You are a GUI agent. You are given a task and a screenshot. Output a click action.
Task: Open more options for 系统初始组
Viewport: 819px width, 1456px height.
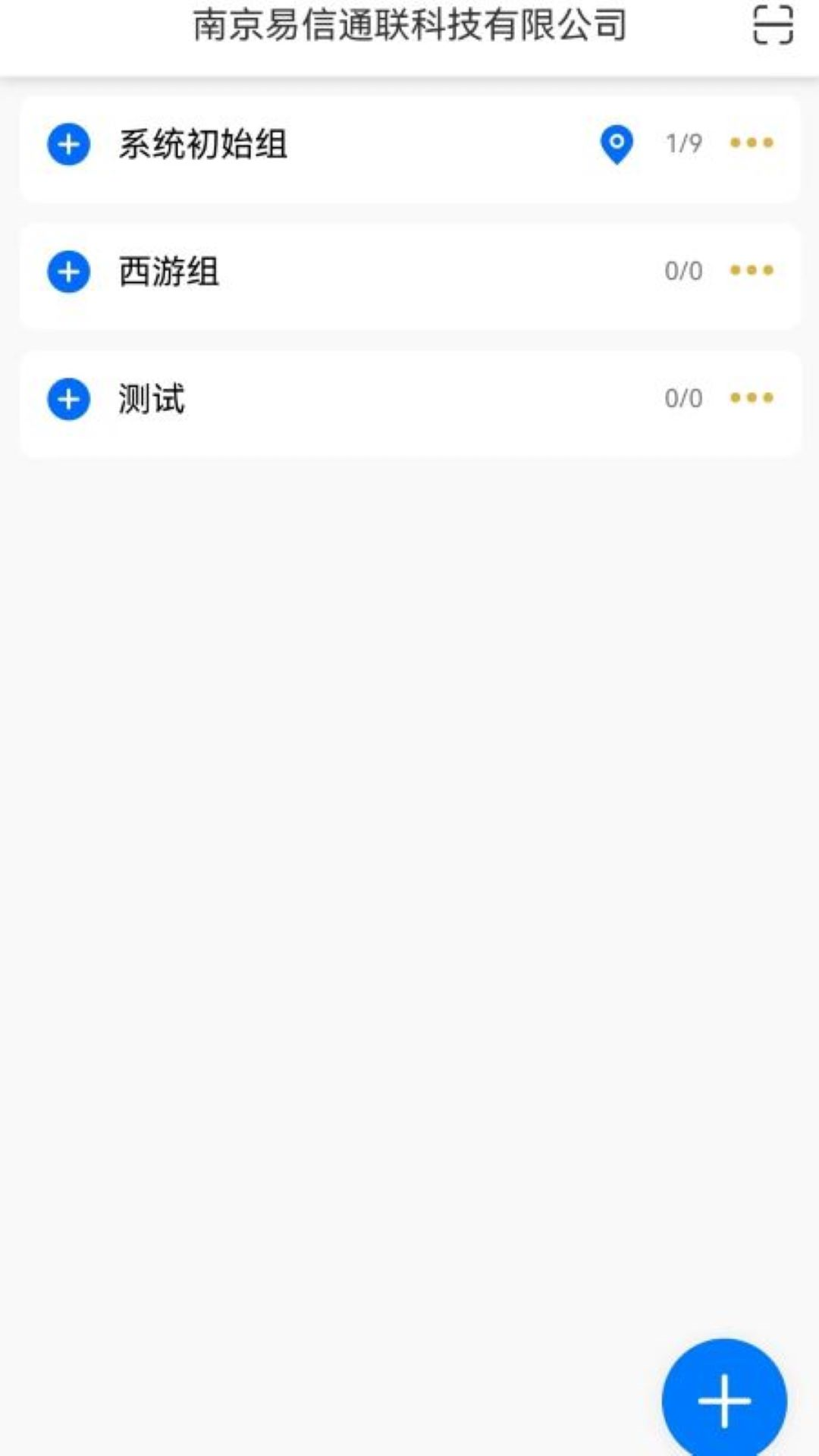pyautogui.click(x=751, y=143)
